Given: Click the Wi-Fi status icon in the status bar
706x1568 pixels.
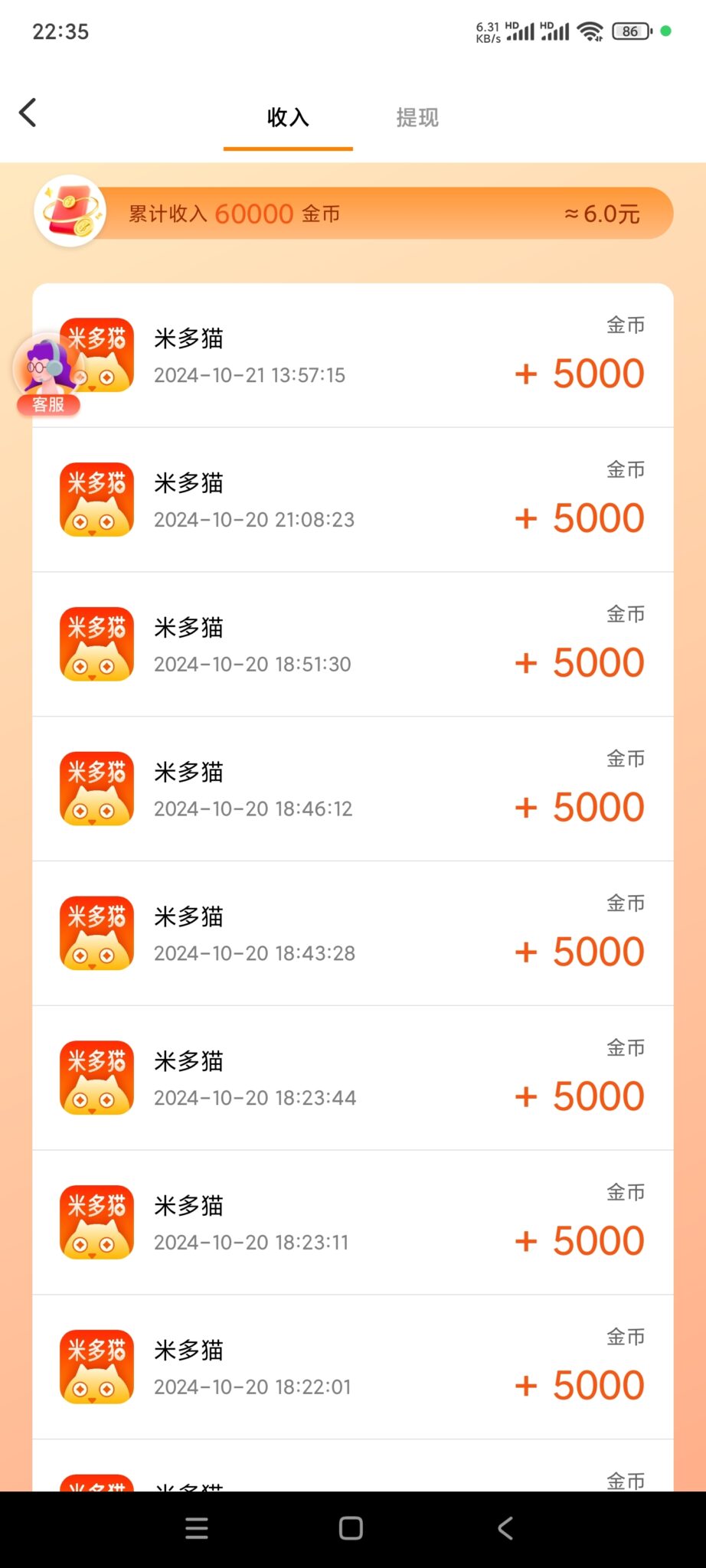Looking at the screenshot, I should tap(590, 31).
